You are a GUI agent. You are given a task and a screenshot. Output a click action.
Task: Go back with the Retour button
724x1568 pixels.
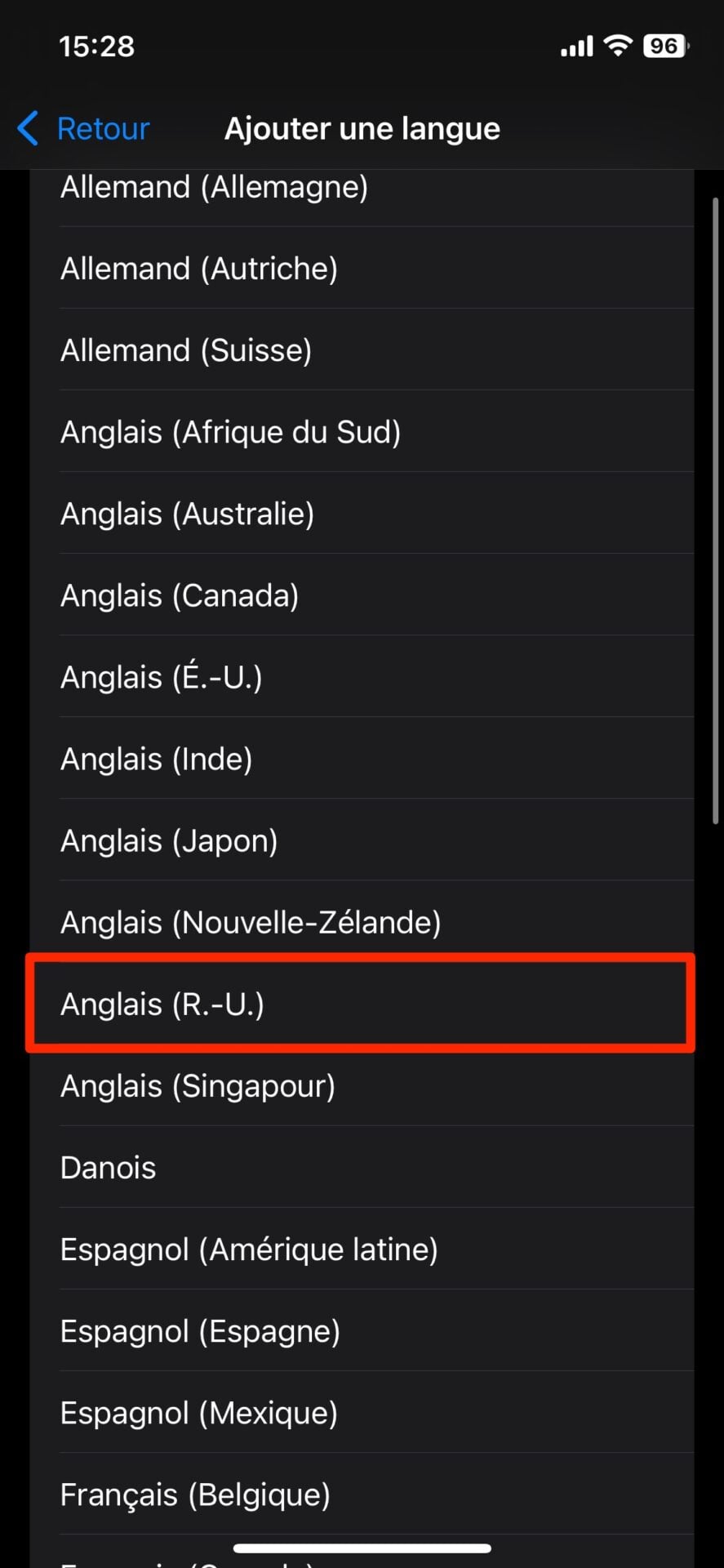point(84,129)
